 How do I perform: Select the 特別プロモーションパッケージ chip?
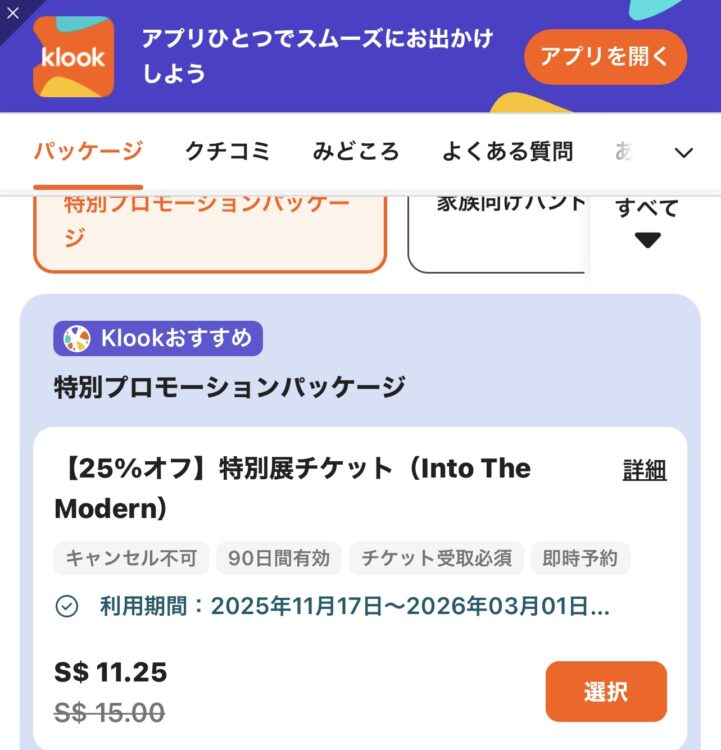pyautogui.click(x=209, y=228)
